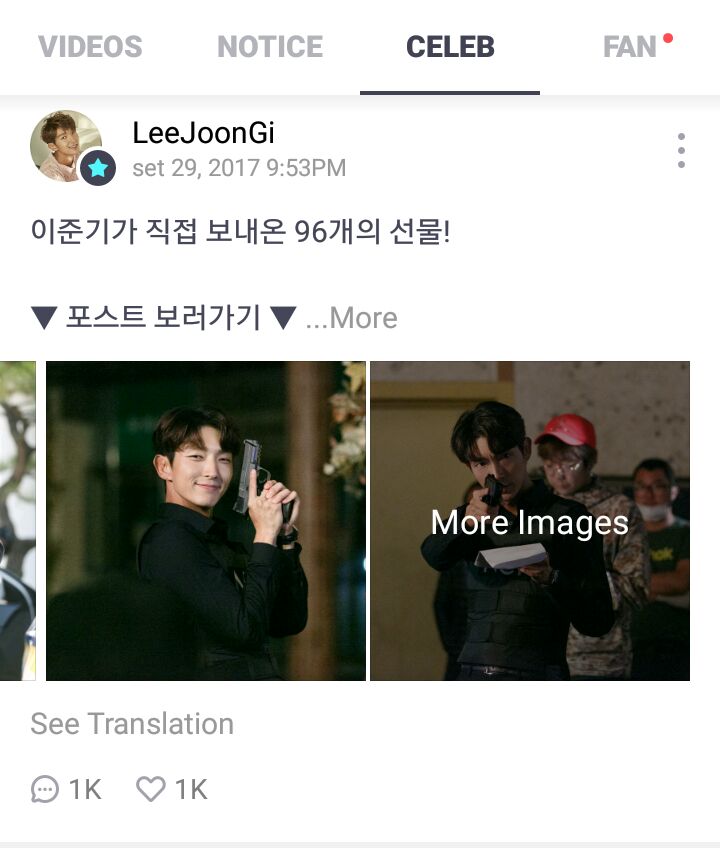Open the photo of the man smiling with a pistol

(x=206, y=521)
